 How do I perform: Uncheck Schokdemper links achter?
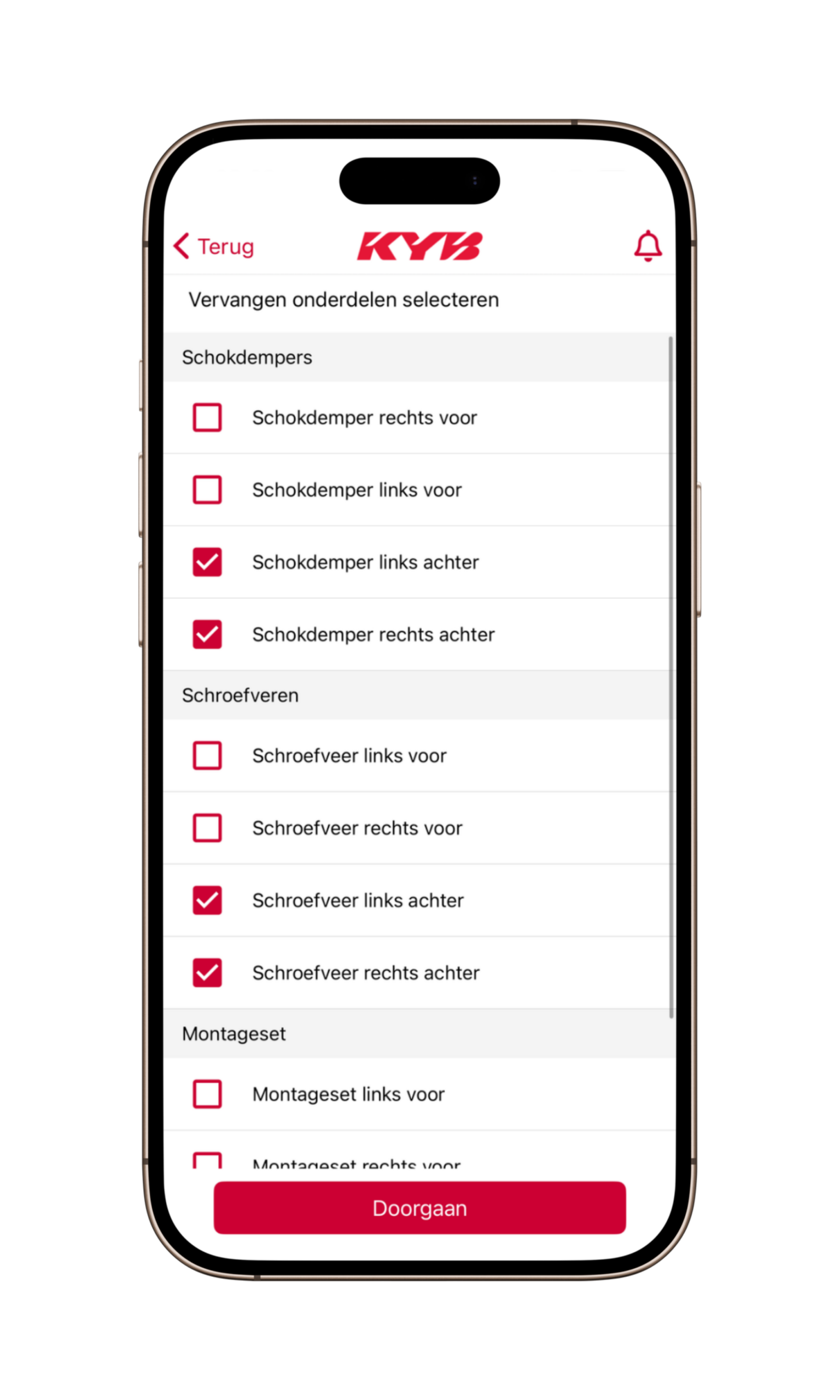[x=207, y=562]
